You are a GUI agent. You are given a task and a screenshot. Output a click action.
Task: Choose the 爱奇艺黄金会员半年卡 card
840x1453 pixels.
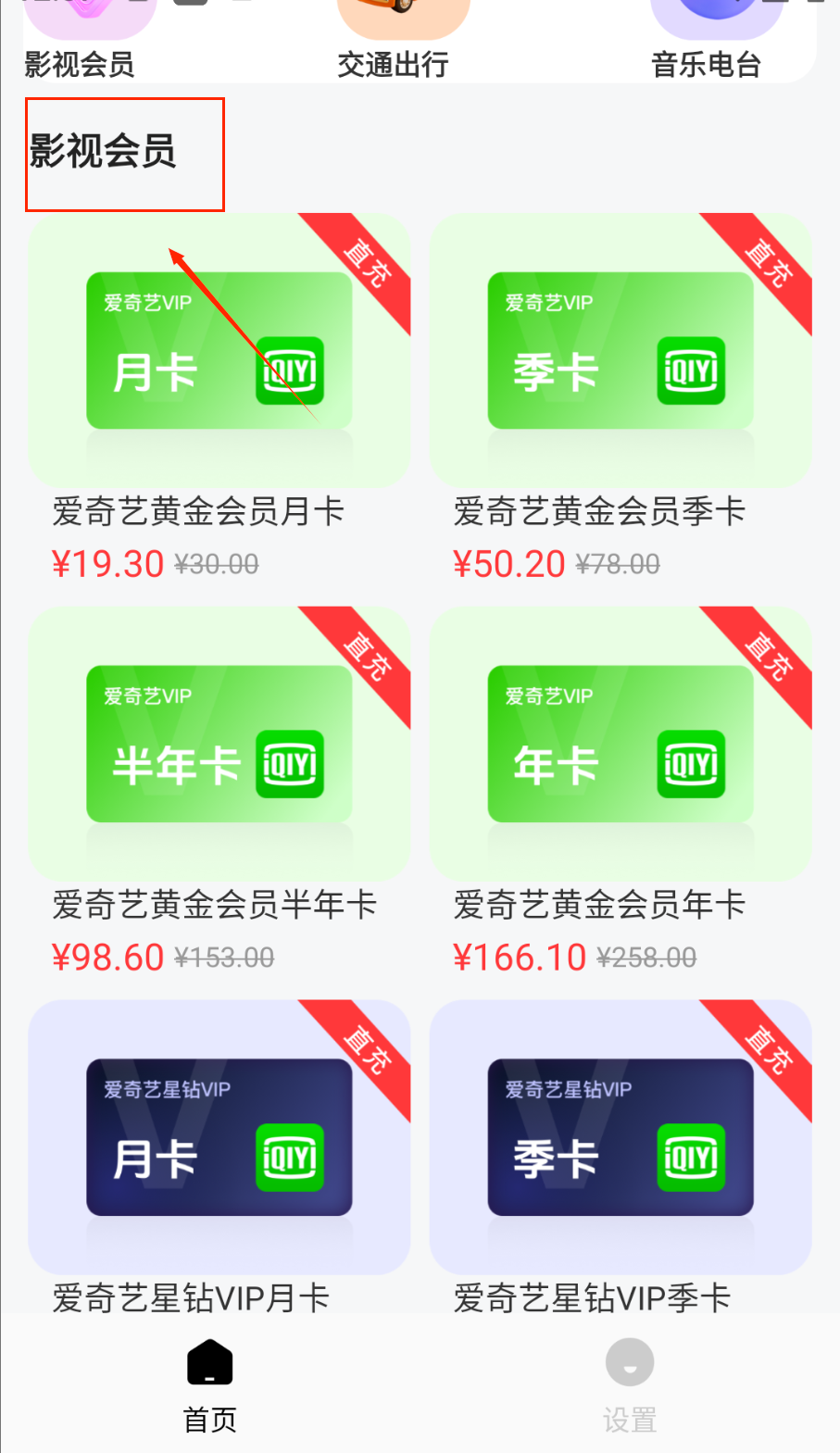[219, 745]
